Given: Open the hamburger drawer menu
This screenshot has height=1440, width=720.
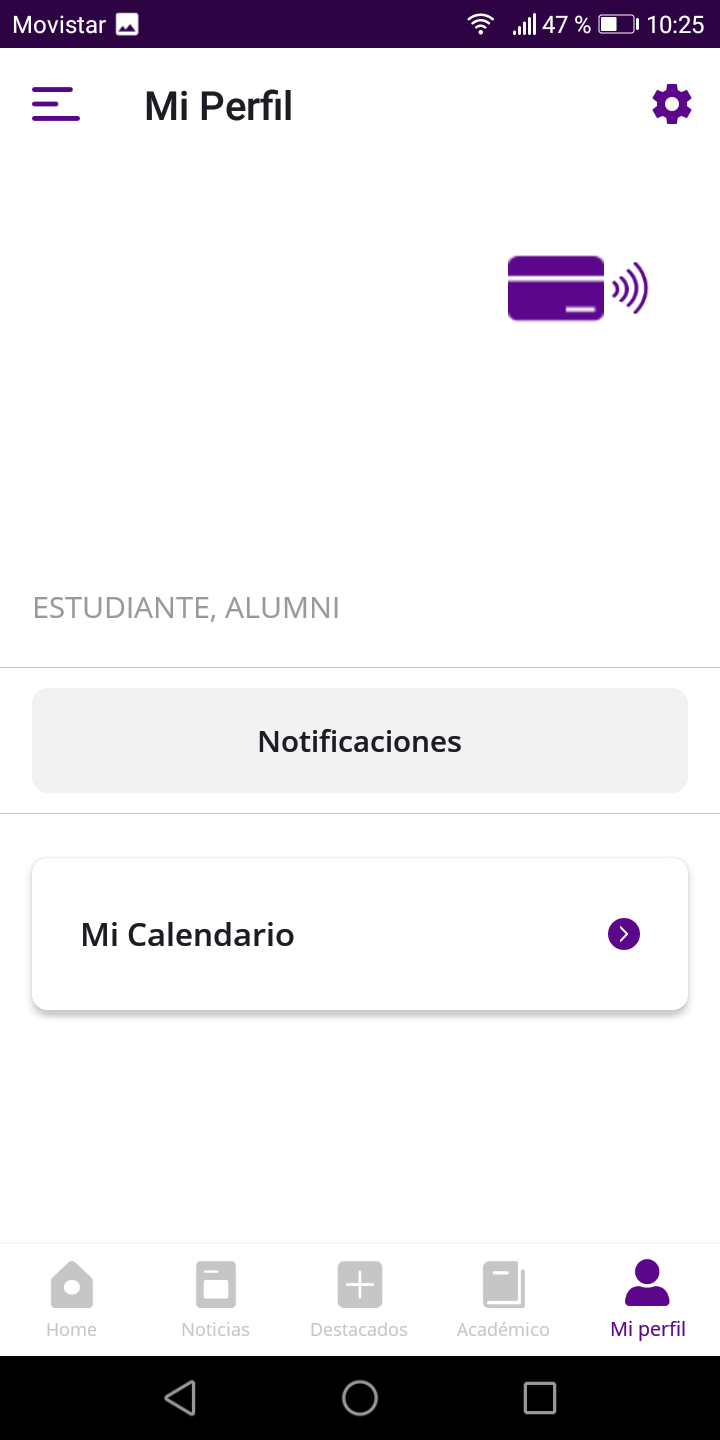Looking at the screenshot, I should [56, 105].
